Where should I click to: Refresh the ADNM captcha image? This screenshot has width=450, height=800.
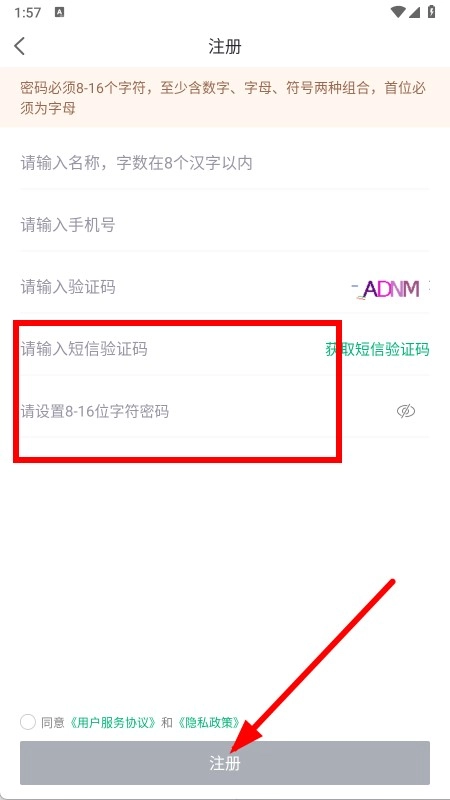click(390, 289)
